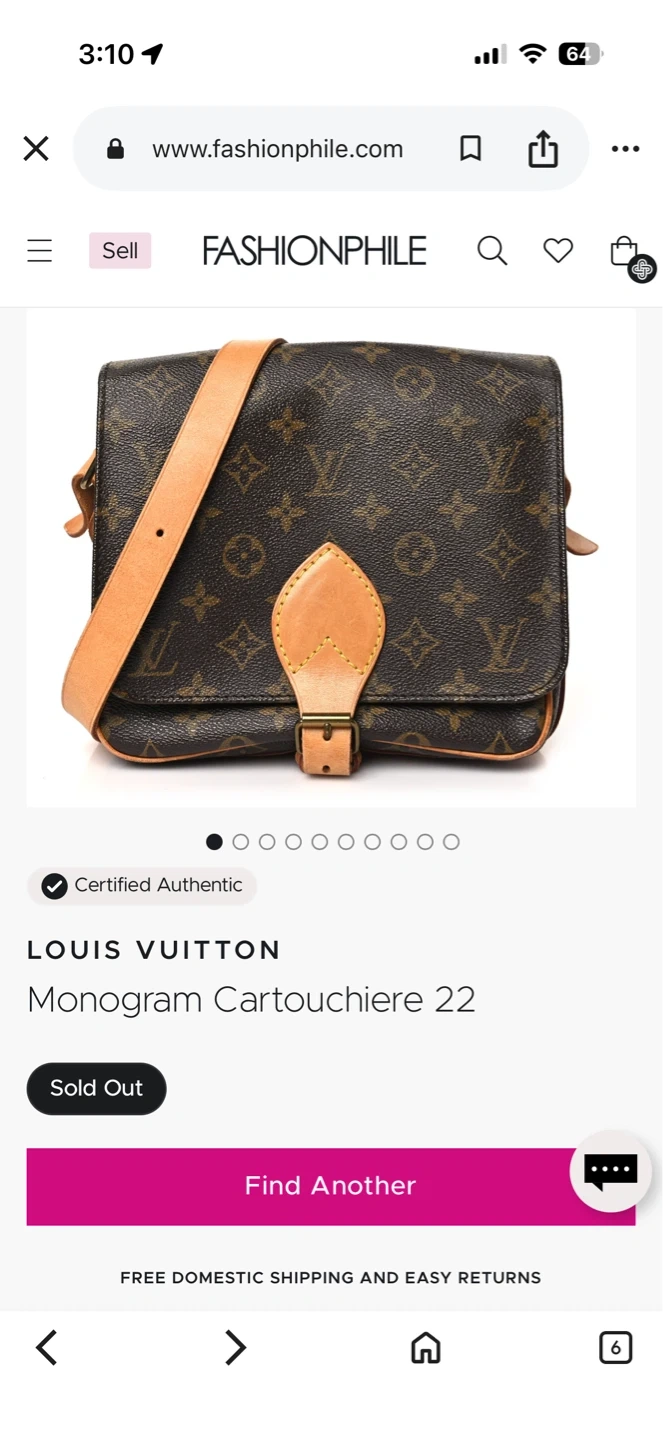The width and height of the screenshot is (663, 1440).
Task: Open the browser overflow menu
Action: tap(625, 149)
